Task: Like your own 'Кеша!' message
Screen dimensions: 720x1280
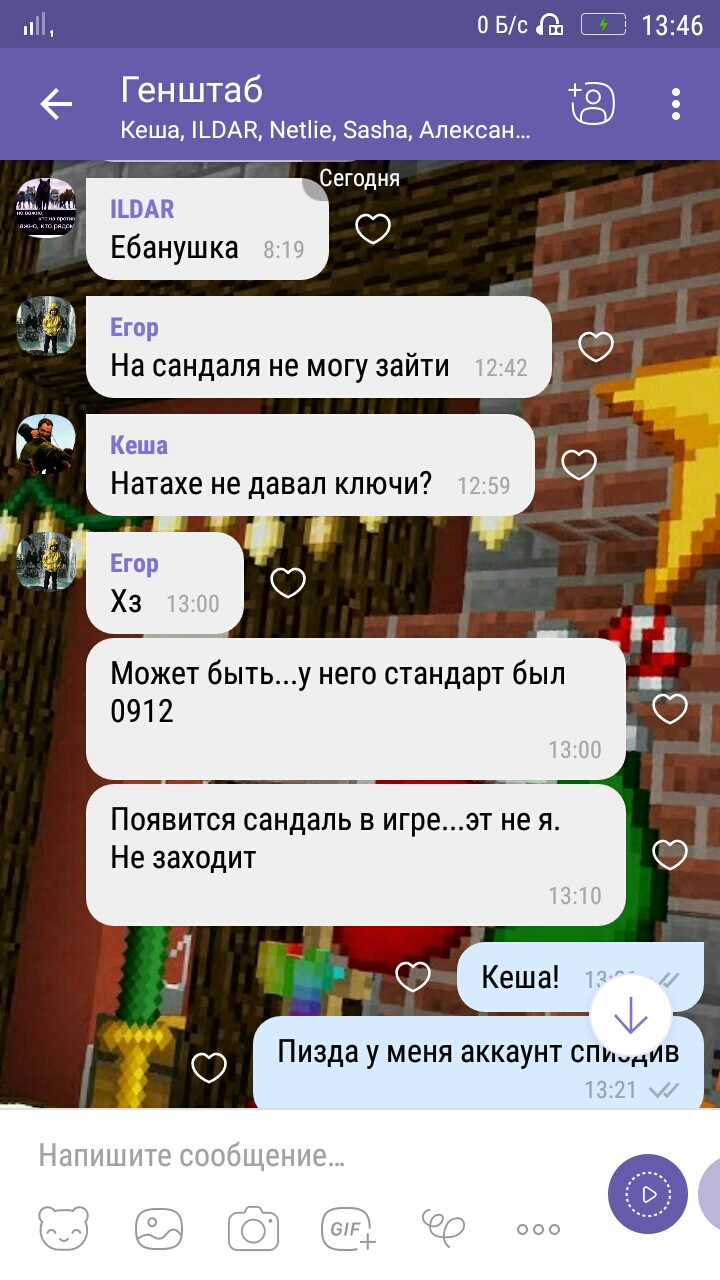Action: (x=413, y=976)
